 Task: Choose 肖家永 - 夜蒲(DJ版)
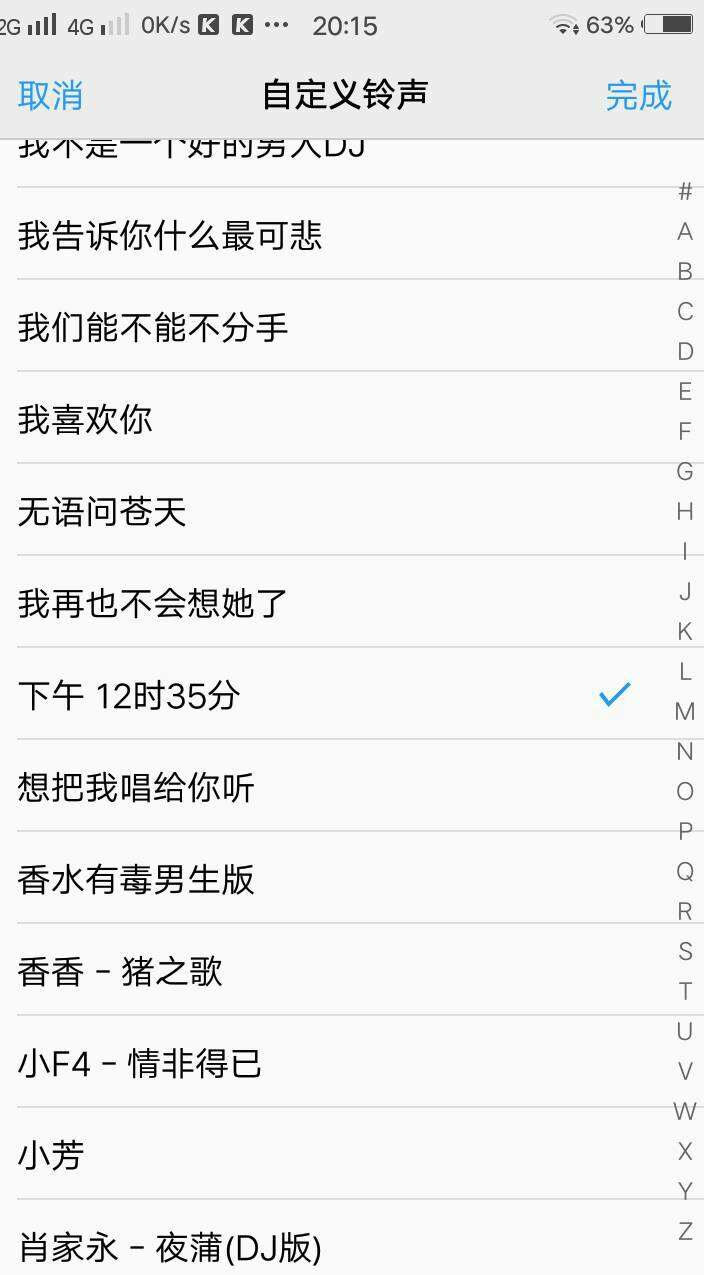[x=340, y=1239]
